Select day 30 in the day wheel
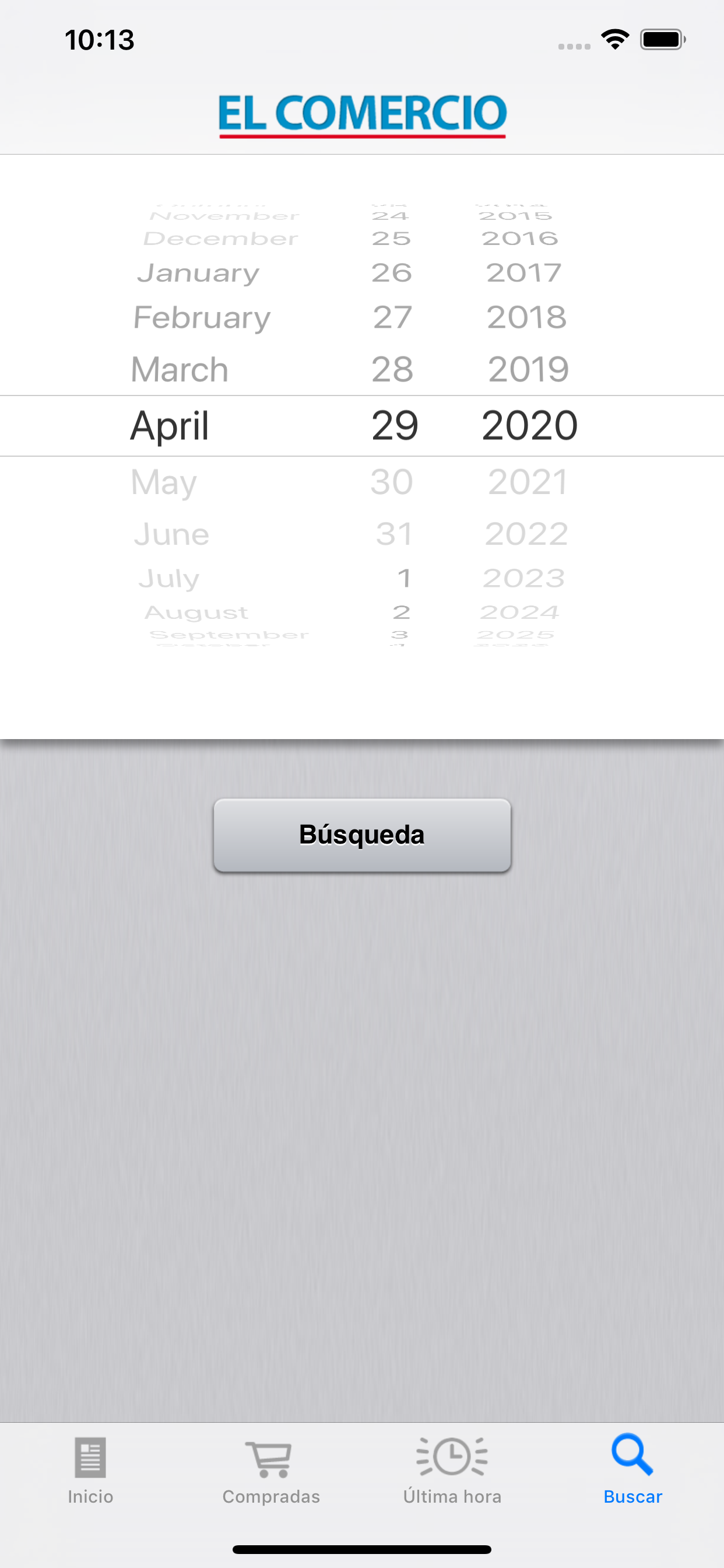Image resolution: width=724 pixels, height=1568 pixels. (392, 481)
